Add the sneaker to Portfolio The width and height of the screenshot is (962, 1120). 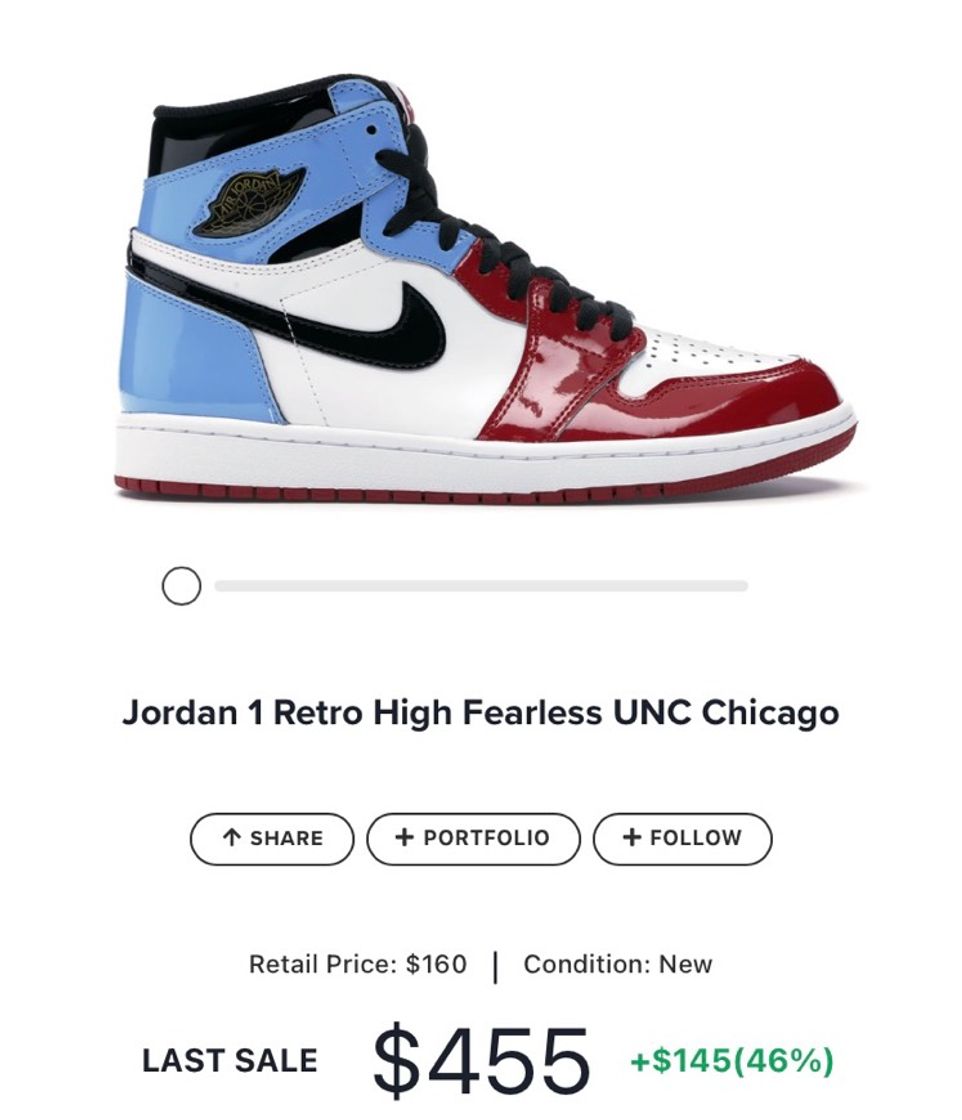point(473,838)
